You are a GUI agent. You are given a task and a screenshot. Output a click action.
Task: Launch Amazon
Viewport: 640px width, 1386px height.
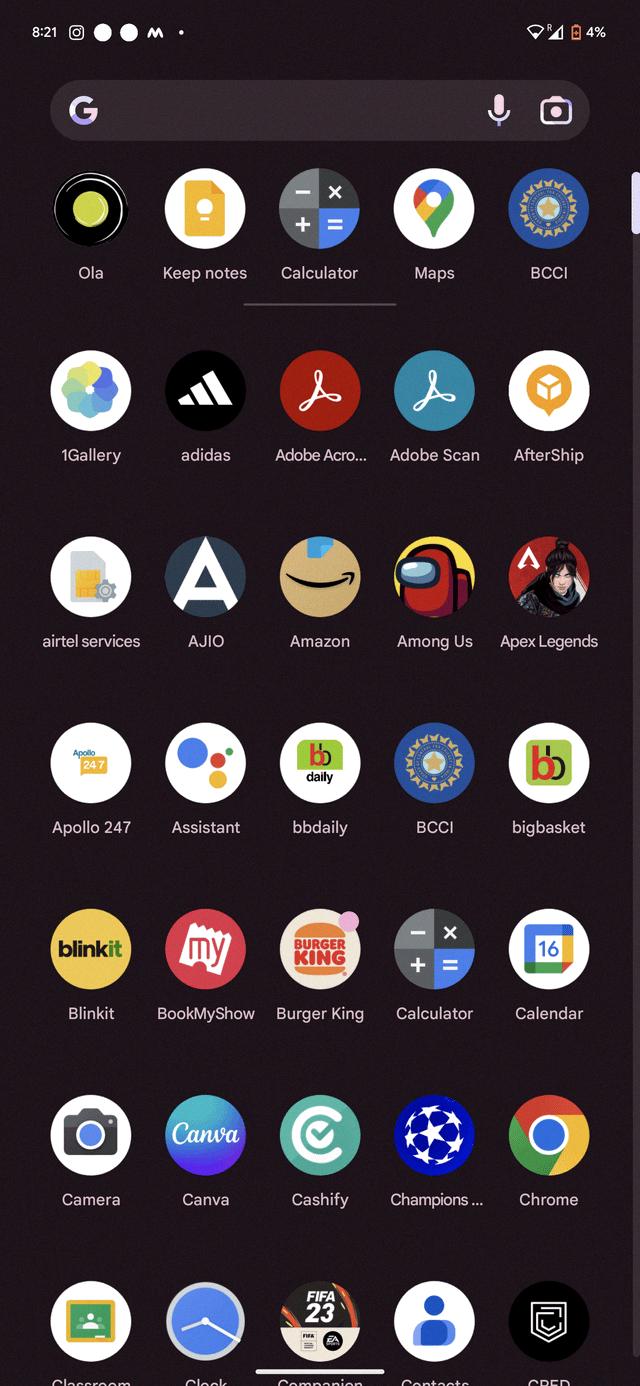320,577
